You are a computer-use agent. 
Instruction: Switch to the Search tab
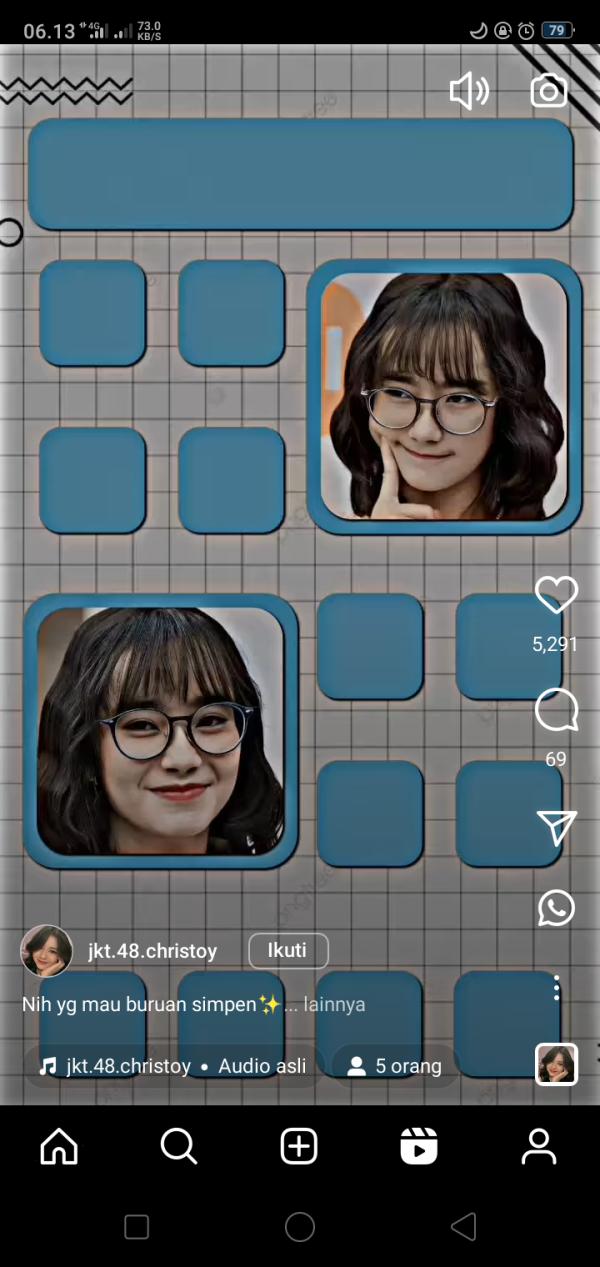click(x=179, y=1146)
